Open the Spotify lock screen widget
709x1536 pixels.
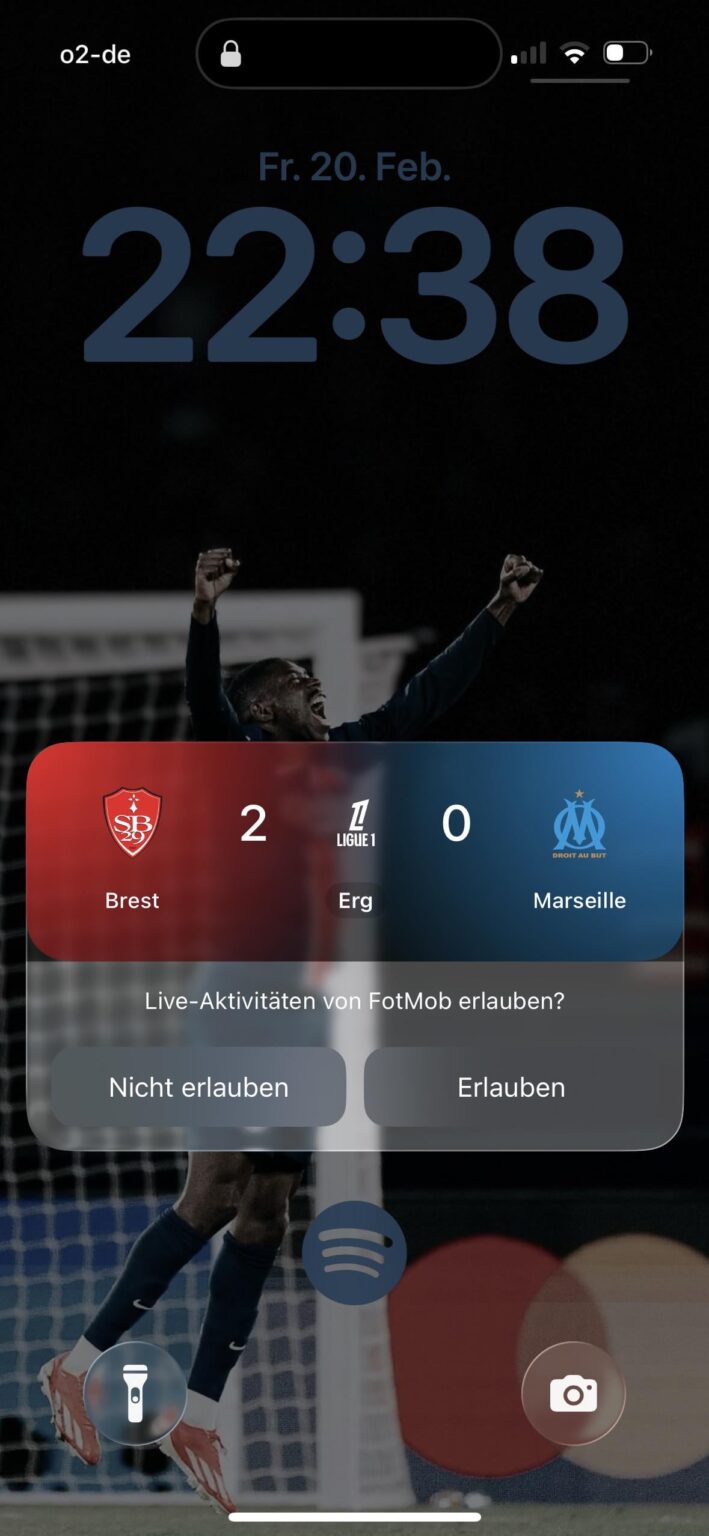[x=354, y=1252]
